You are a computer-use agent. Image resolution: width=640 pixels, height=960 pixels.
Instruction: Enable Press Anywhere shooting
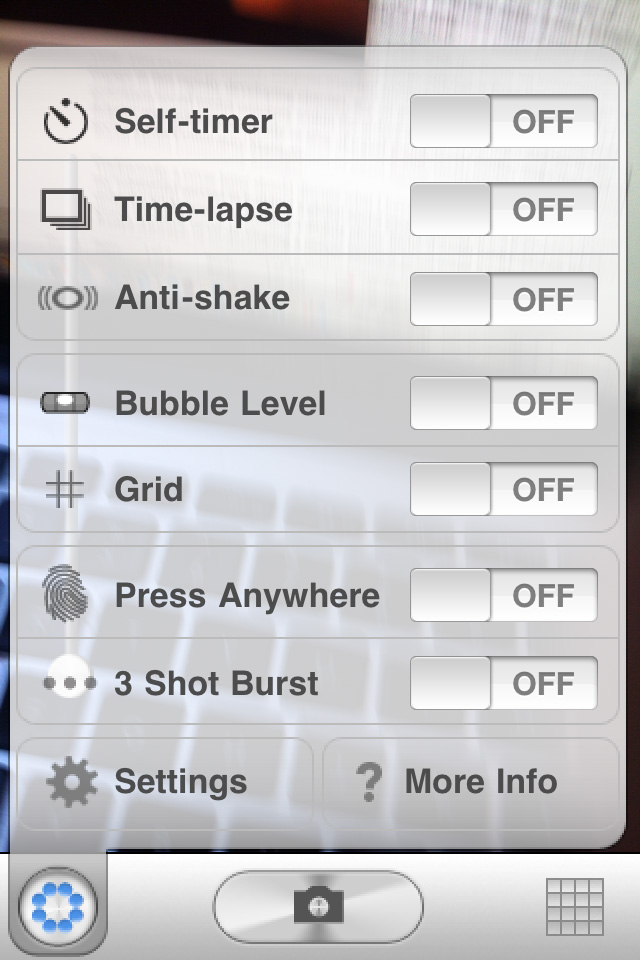pos(503,596)
